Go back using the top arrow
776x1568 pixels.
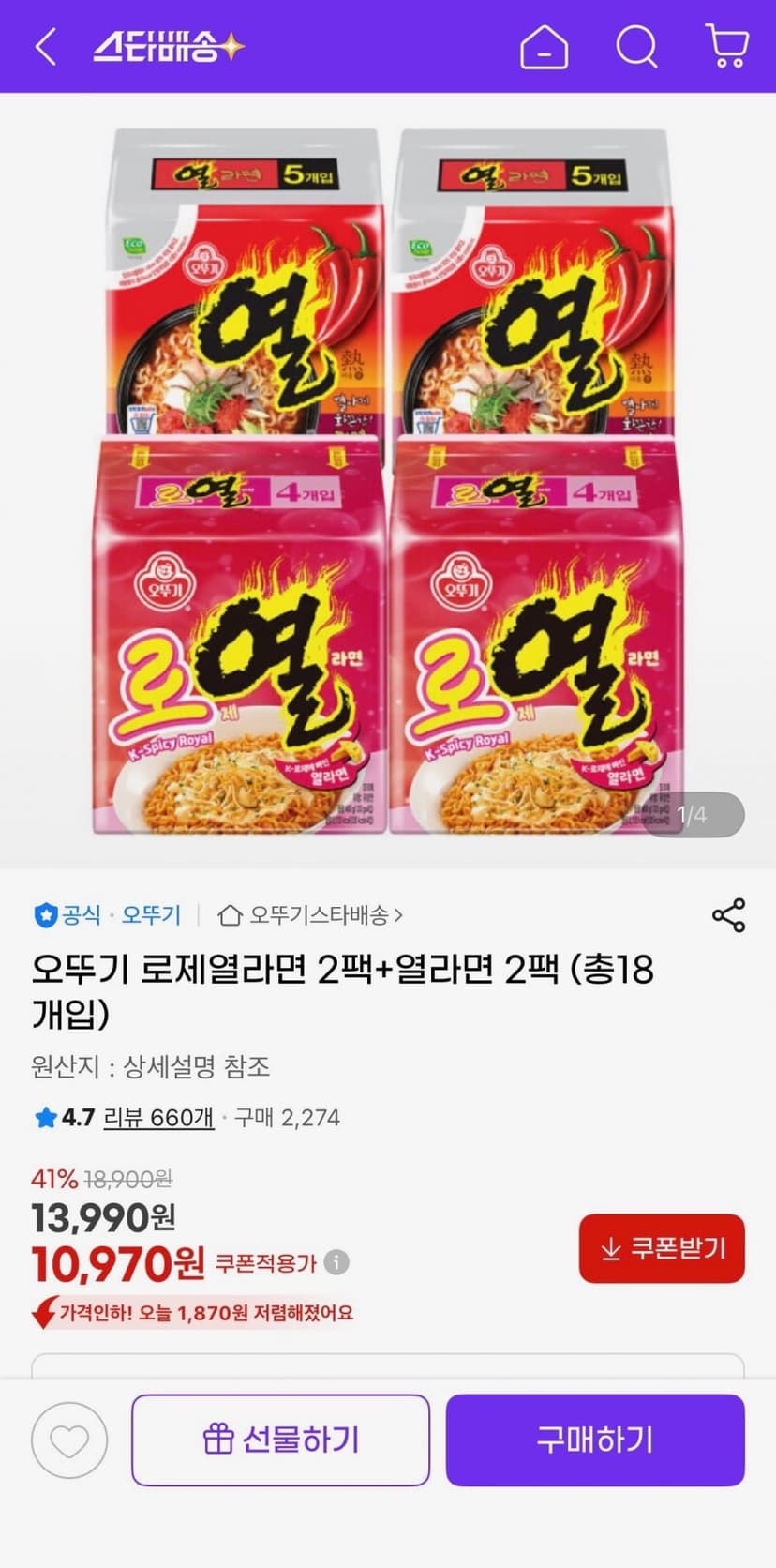click(45, 46)
